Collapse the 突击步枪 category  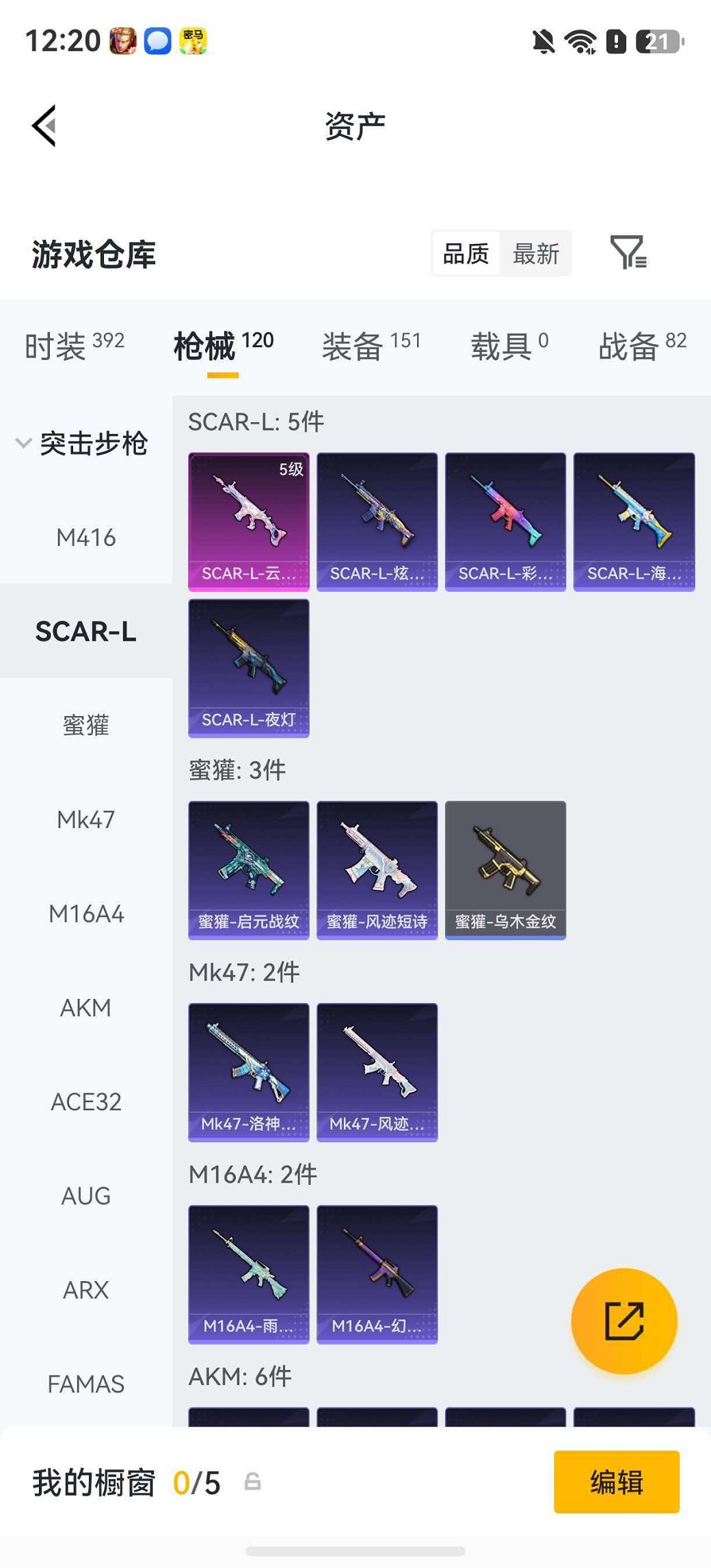[x=82, y=443]
